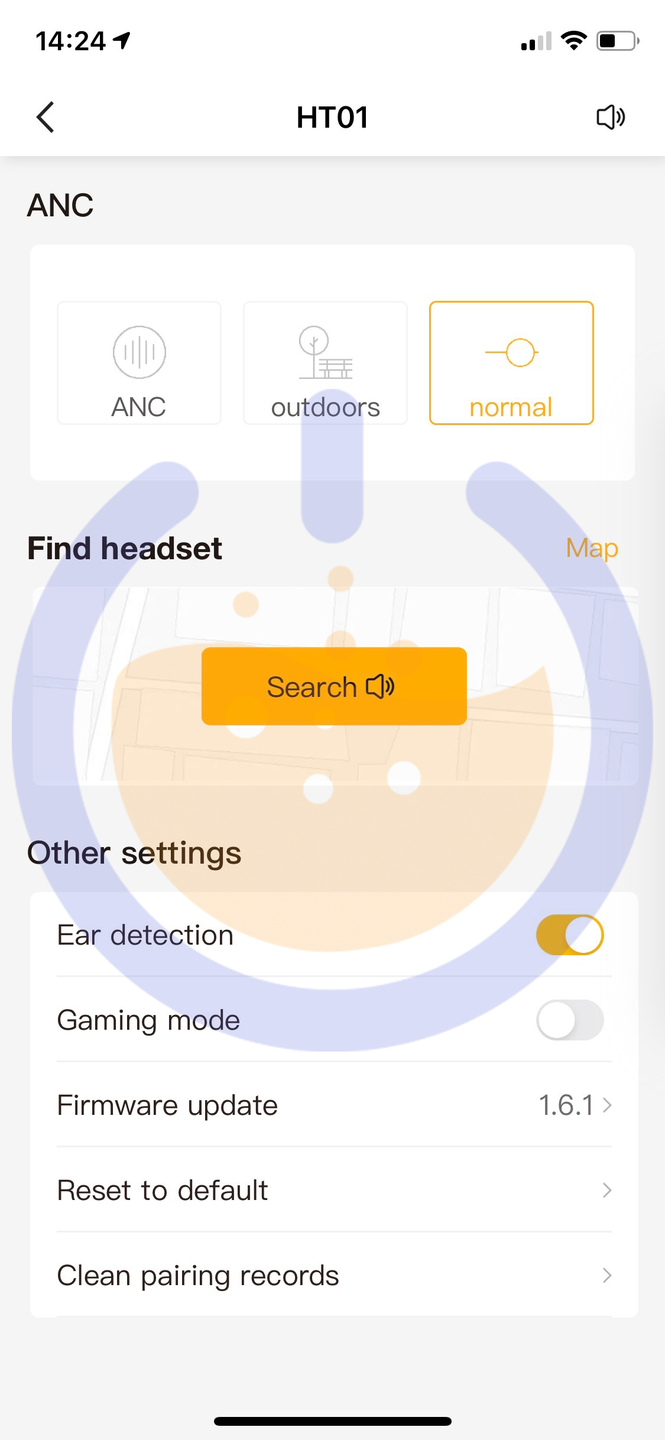Open Reset to default
665x1440 pixels.
(x=333, y=1190)
